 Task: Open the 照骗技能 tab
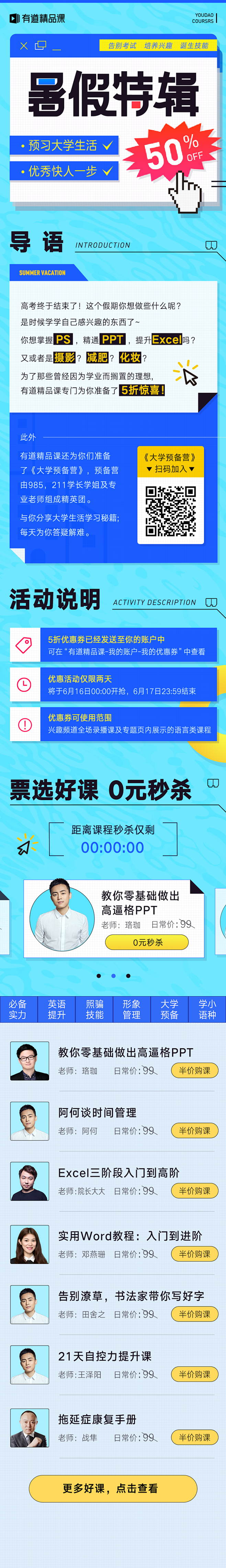[x=94, y=1009]
